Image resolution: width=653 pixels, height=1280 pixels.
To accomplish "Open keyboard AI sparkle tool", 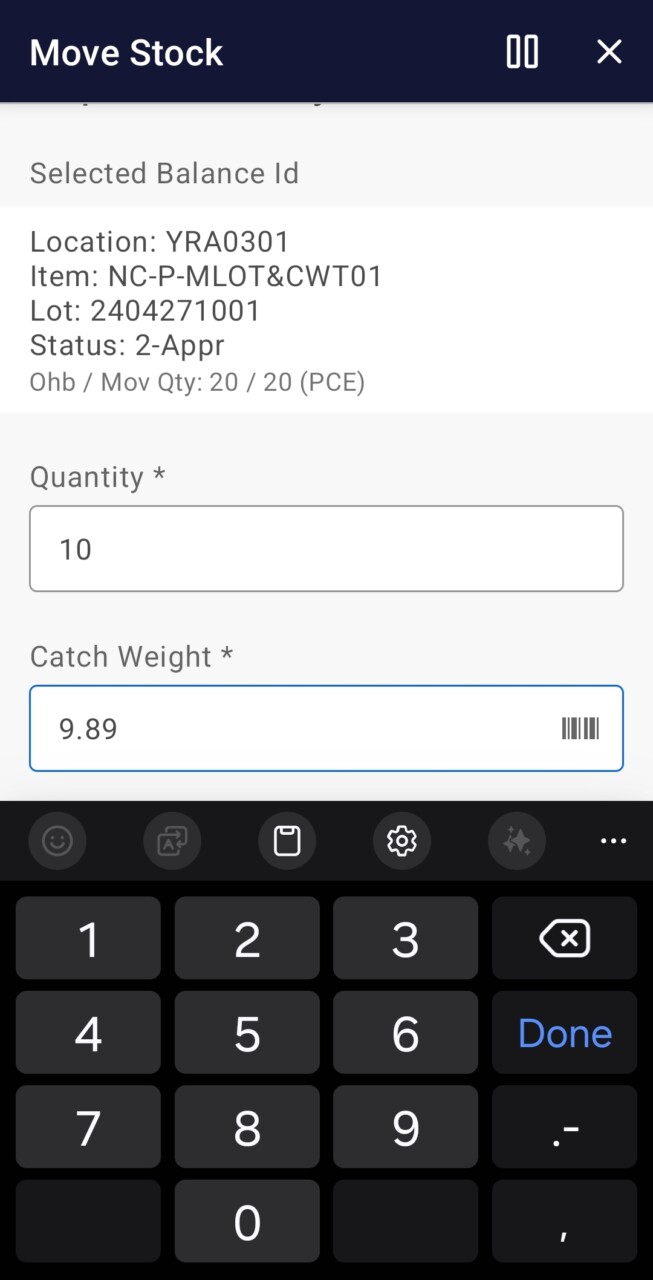I will pyautogui.click(x=517, y=841).
